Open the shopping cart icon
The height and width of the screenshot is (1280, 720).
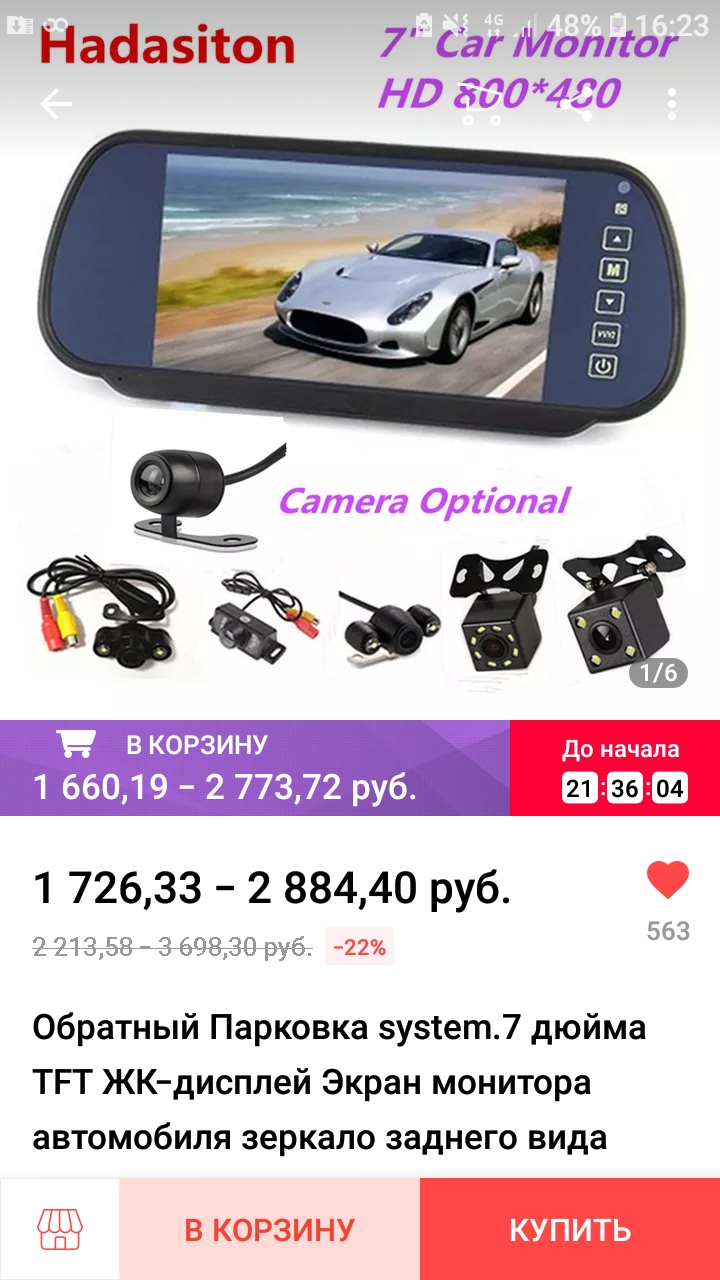tap(482, 104)
